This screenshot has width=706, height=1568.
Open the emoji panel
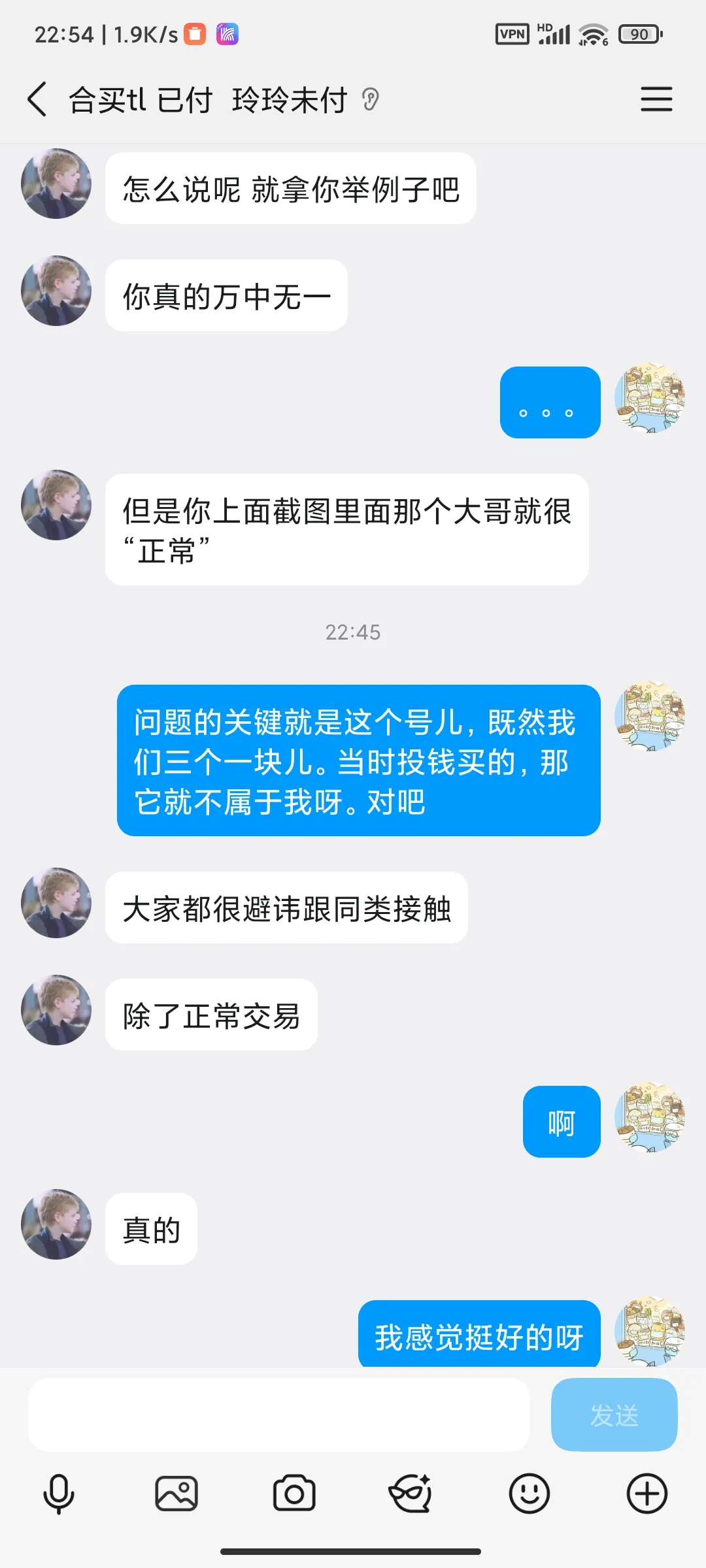coord(529,1494)
